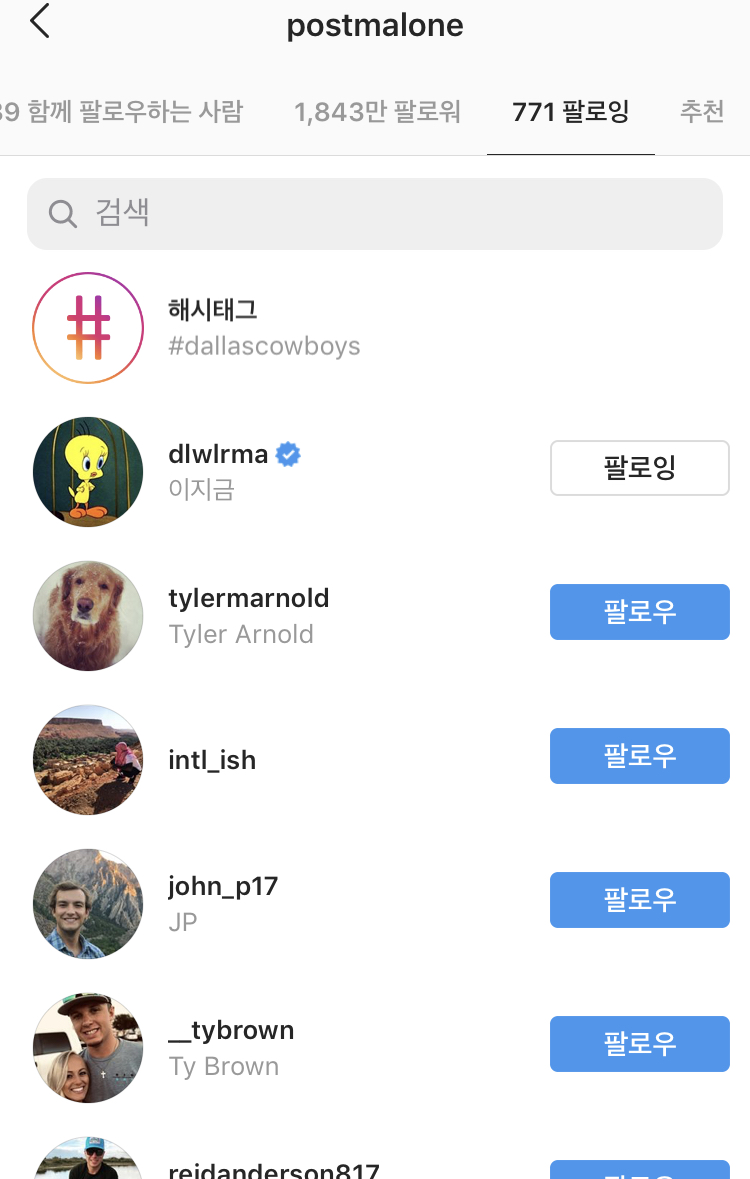
Task: Follow intl_ish
Action: tap(639, 756)
